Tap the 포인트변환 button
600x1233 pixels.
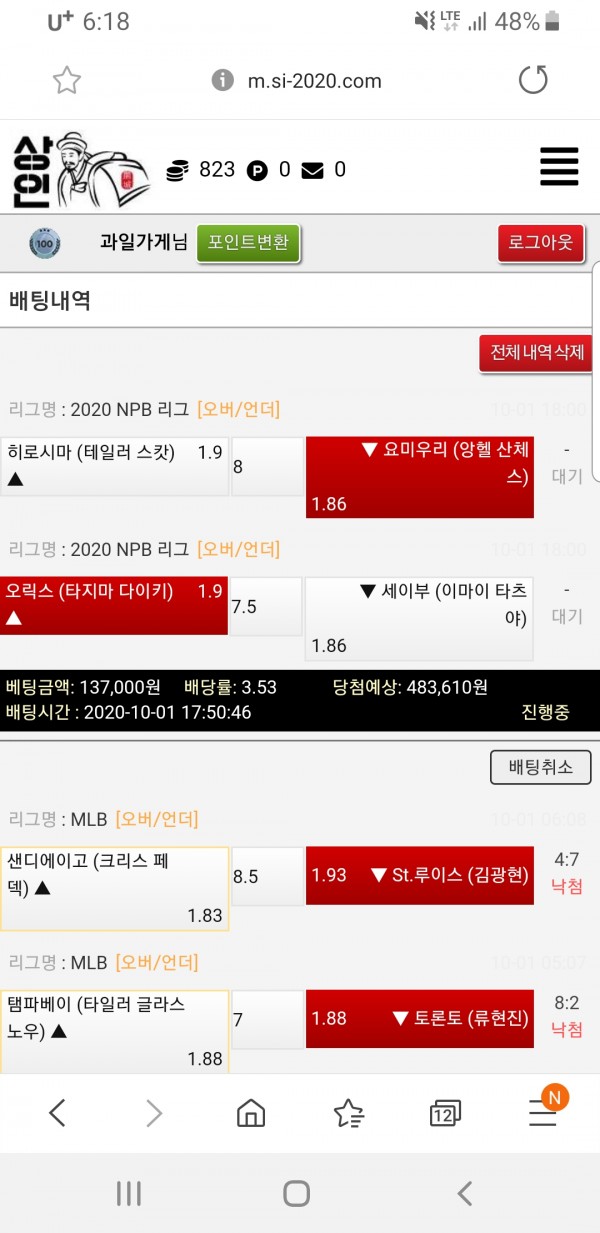[x=248, y=242]
